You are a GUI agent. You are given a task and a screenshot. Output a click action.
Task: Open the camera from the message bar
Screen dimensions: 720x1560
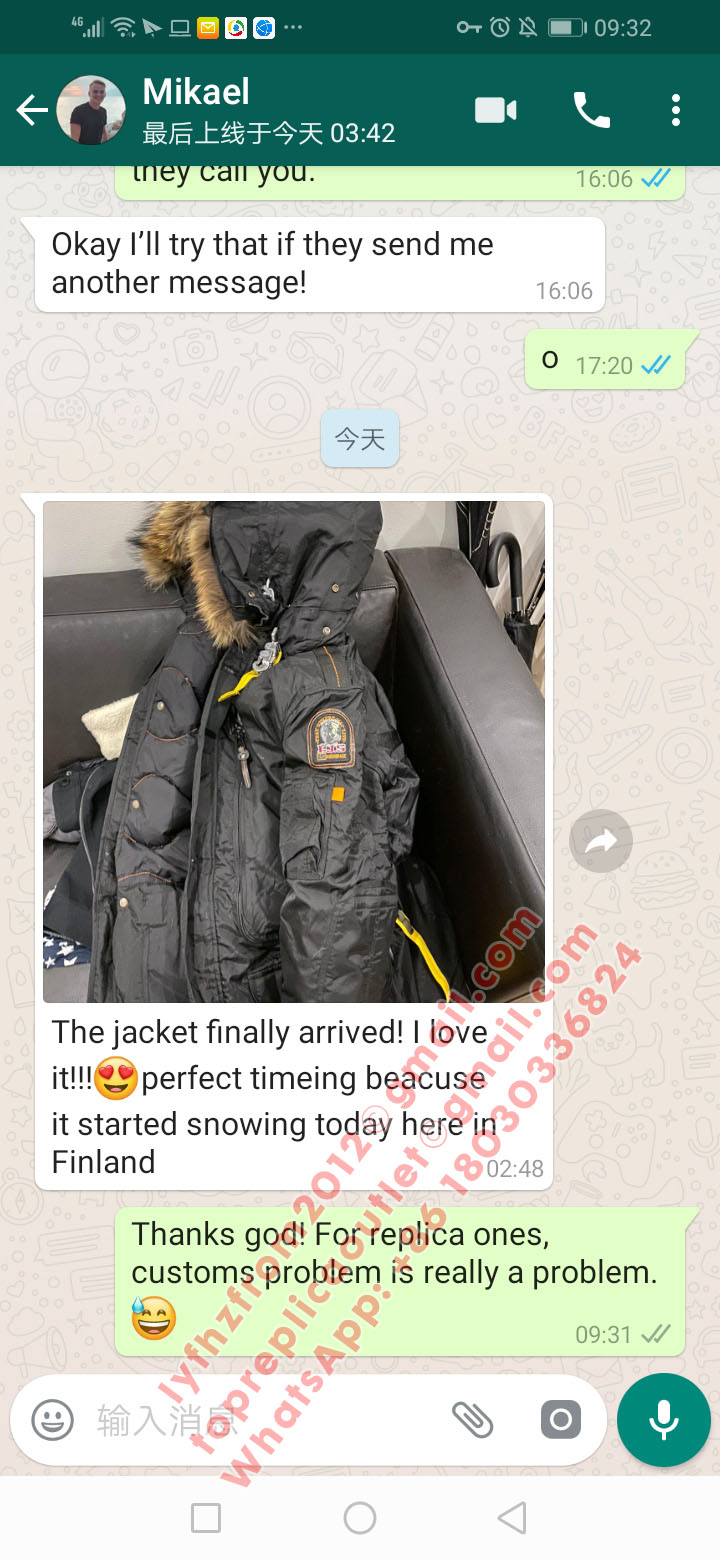tap(561, 1419)
